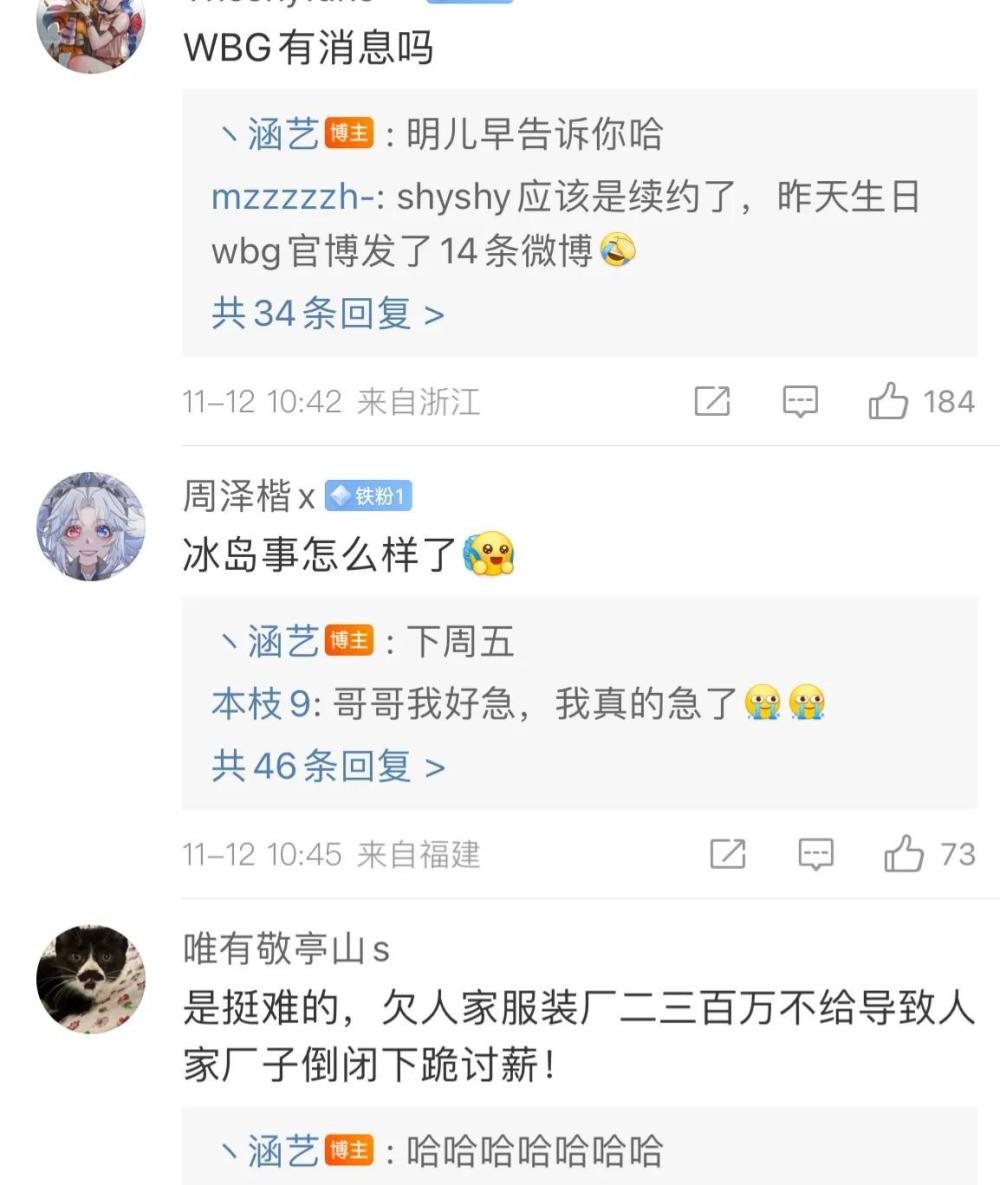Like the WBG有消息吗 comment
The height and width of the screenshot is (1185, 1000).
tap(889, 402)
